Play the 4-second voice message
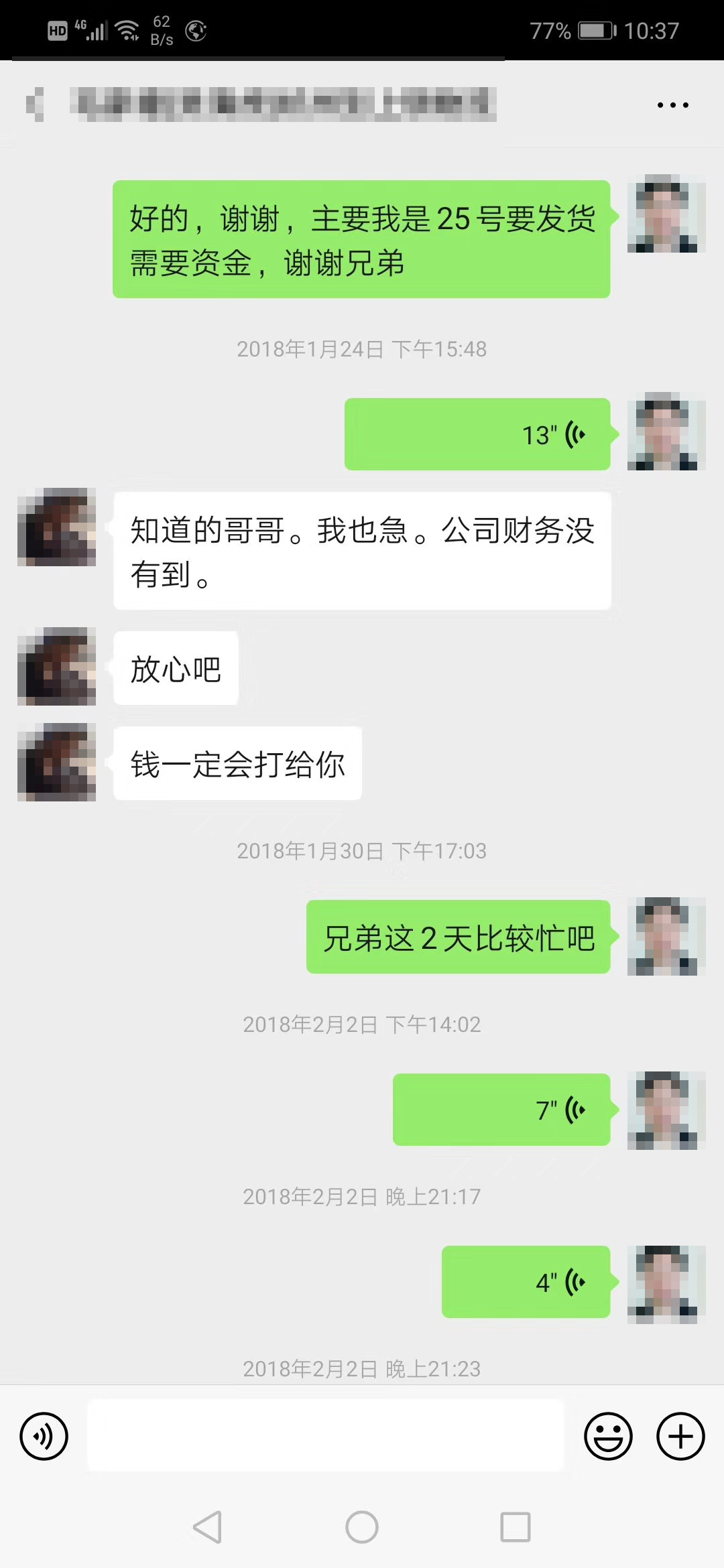The image size is (724, 1568). point(526,1282)
